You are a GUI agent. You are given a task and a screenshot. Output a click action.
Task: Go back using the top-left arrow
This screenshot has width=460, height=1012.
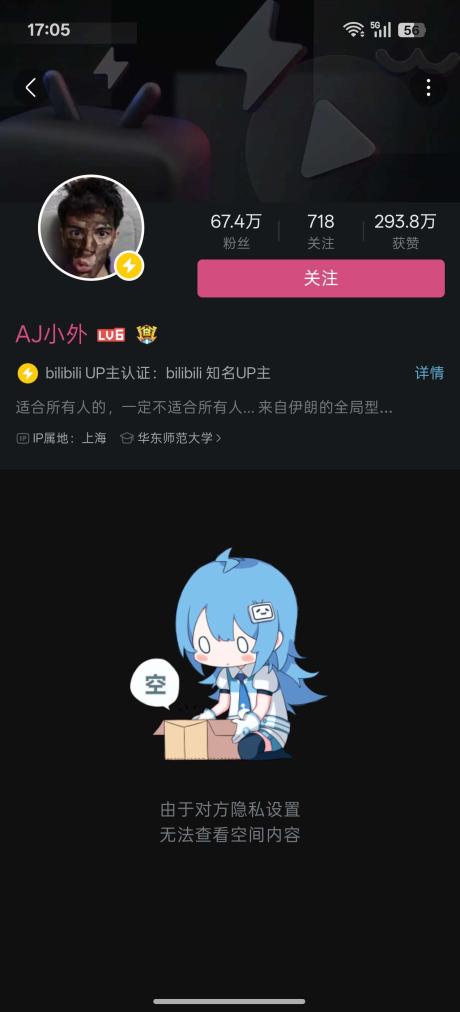tap(30, 88)
